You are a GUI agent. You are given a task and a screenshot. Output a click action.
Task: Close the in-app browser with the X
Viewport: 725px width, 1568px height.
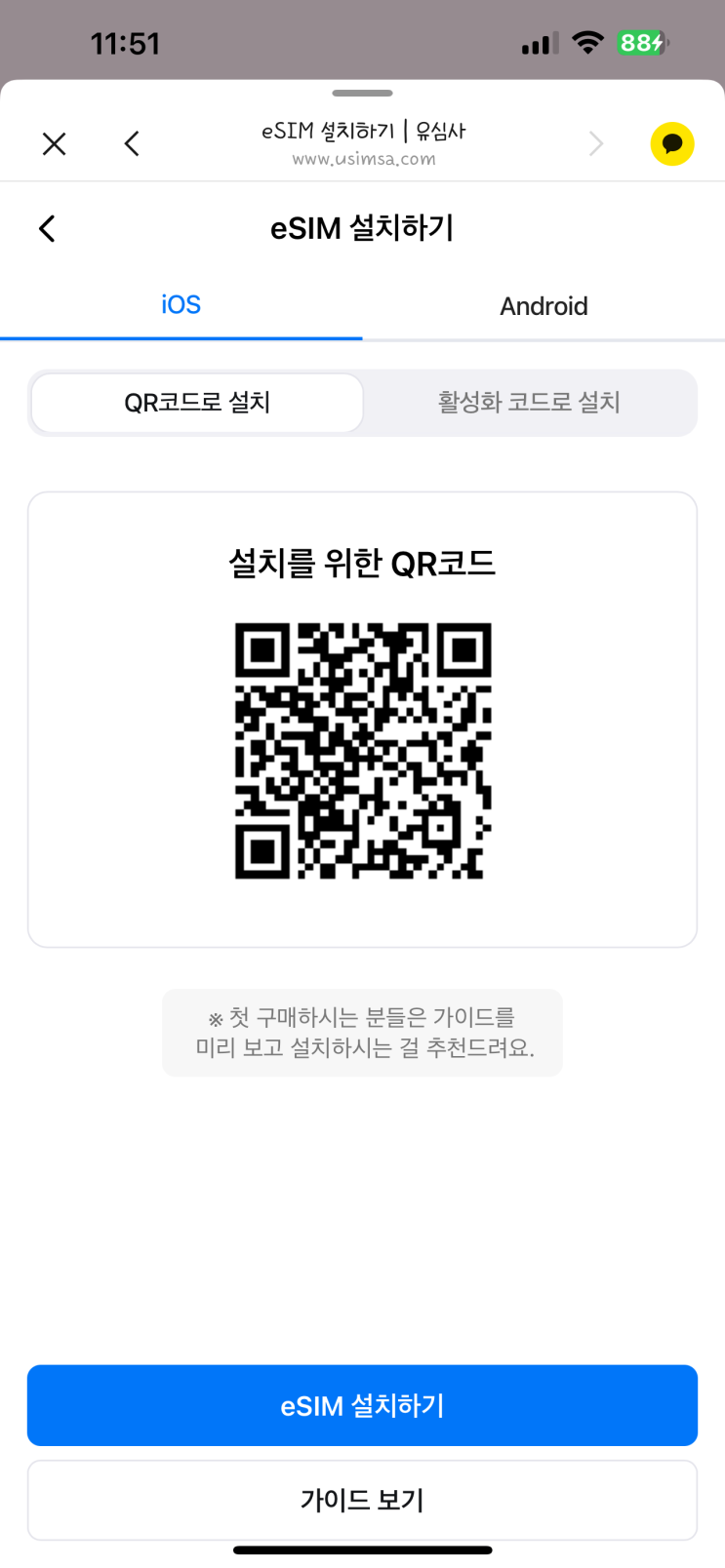[55, 144]
